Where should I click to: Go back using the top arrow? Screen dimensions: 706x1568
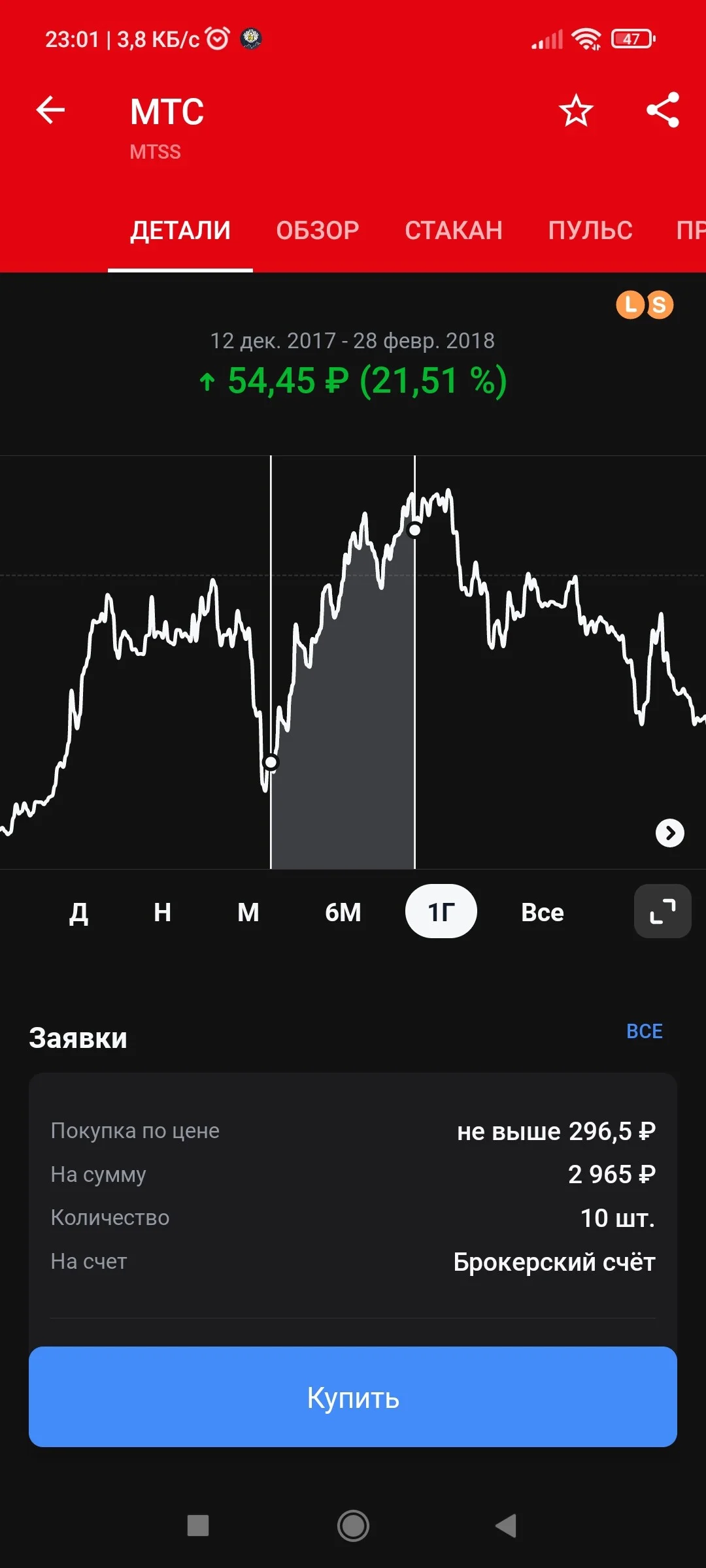coord(50,110)
